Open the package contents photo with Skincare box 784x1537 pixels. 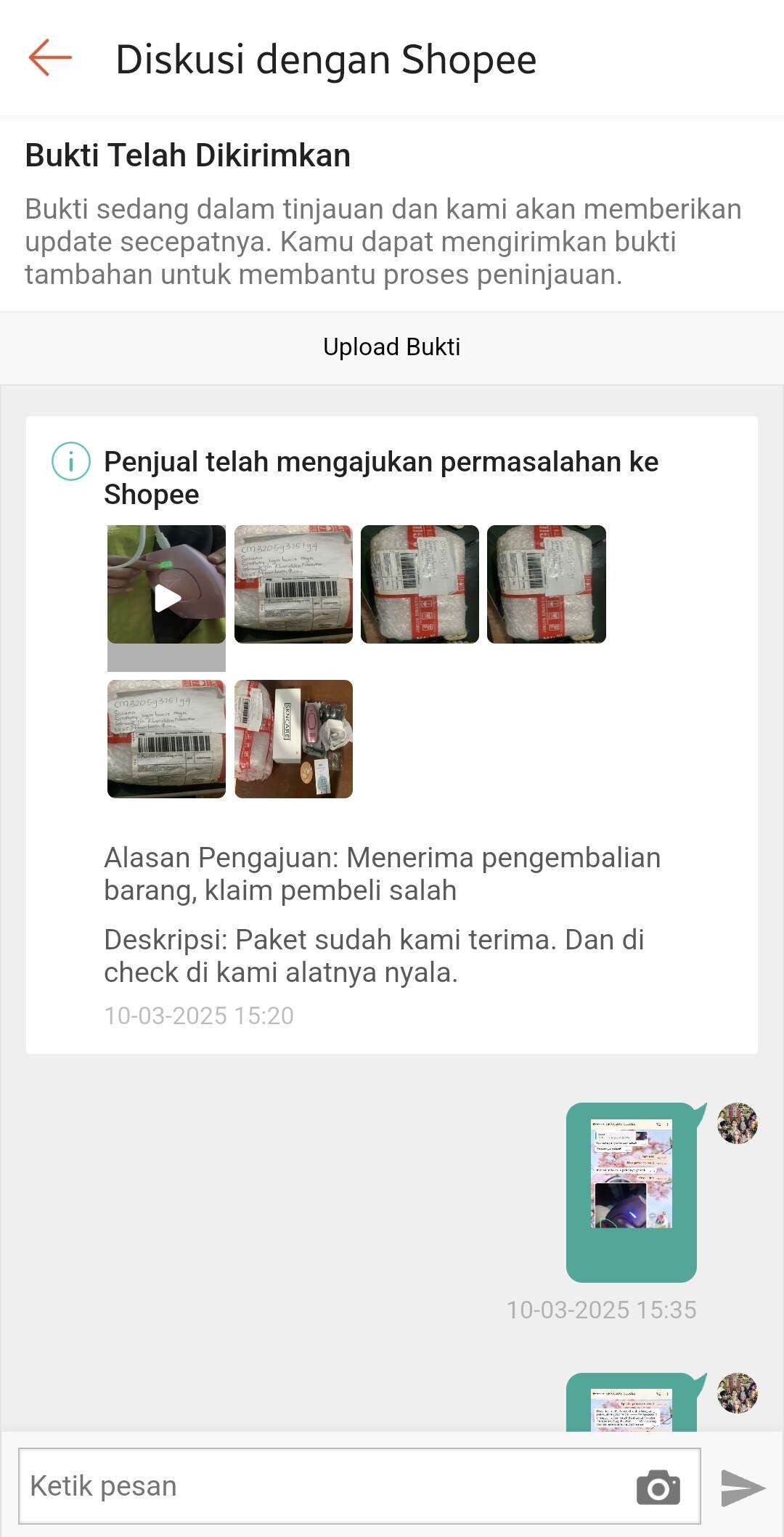click(x=293, y=739)
